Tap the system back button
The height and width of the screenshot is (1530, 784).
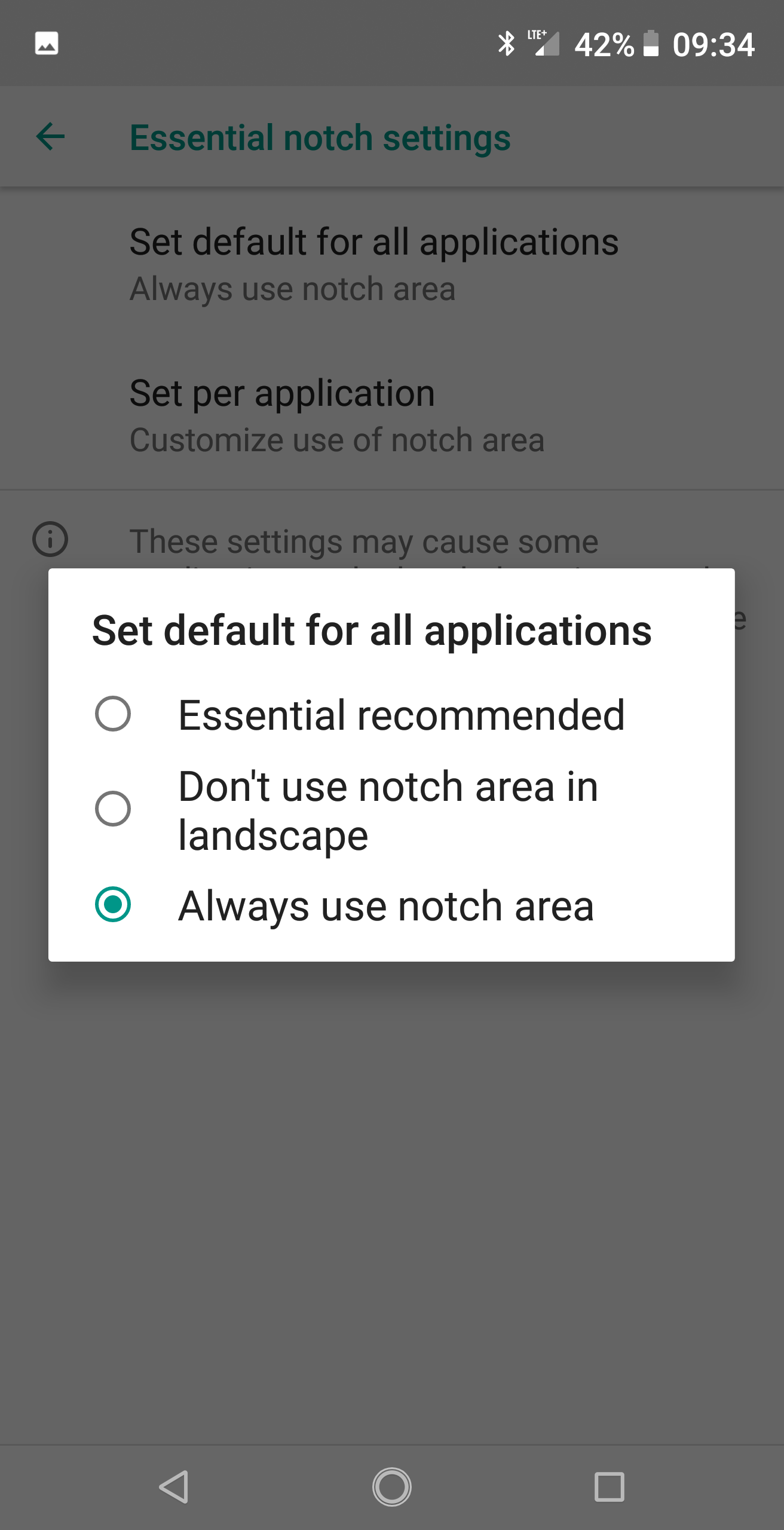pyautogui.click(x=174, y=1486)
